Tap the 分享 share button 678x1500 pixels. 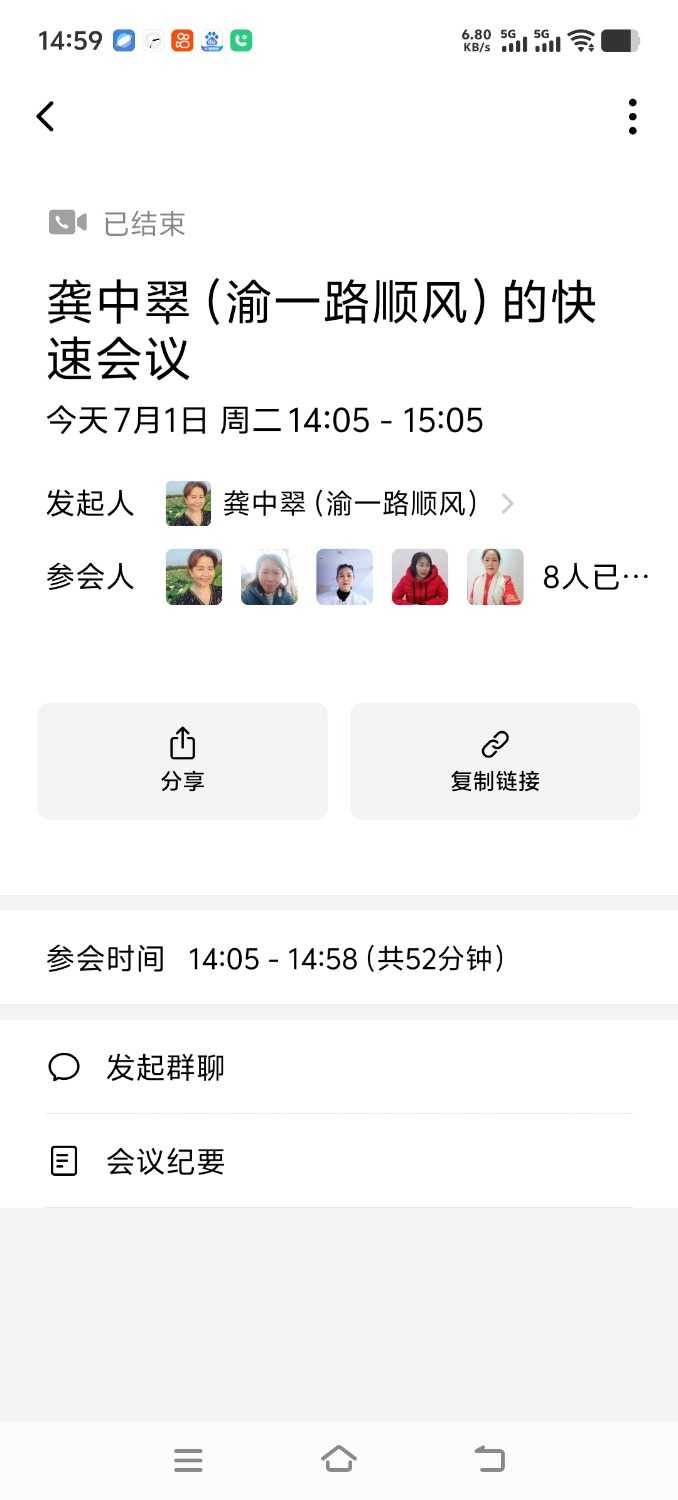pos(183,761)
